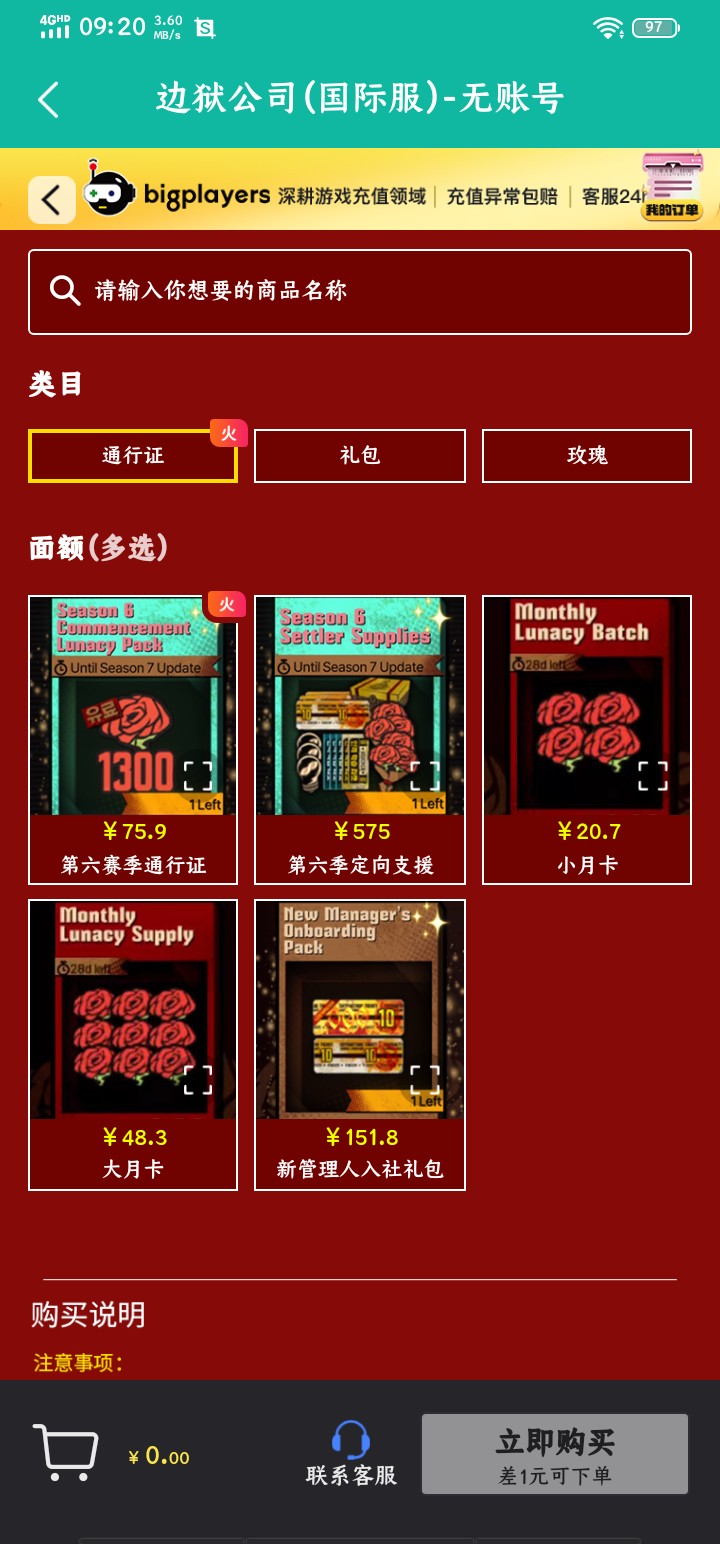This screenshot has width=720, height=1544.
Task: Enlarge the 小月卡 image via expand icon
Action: pos(653,775)
